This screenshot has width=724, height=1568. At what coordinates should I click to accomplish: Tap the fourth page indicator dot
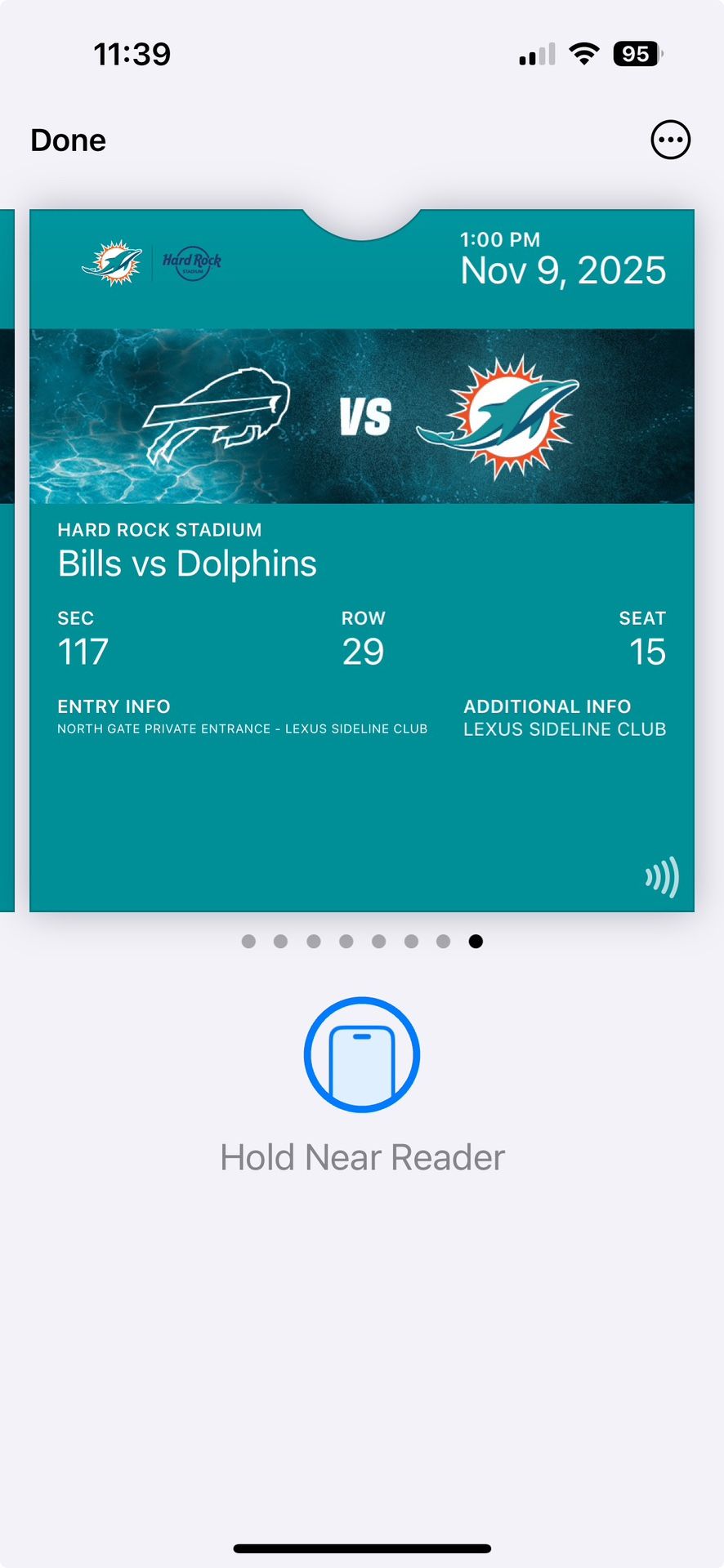346,941
